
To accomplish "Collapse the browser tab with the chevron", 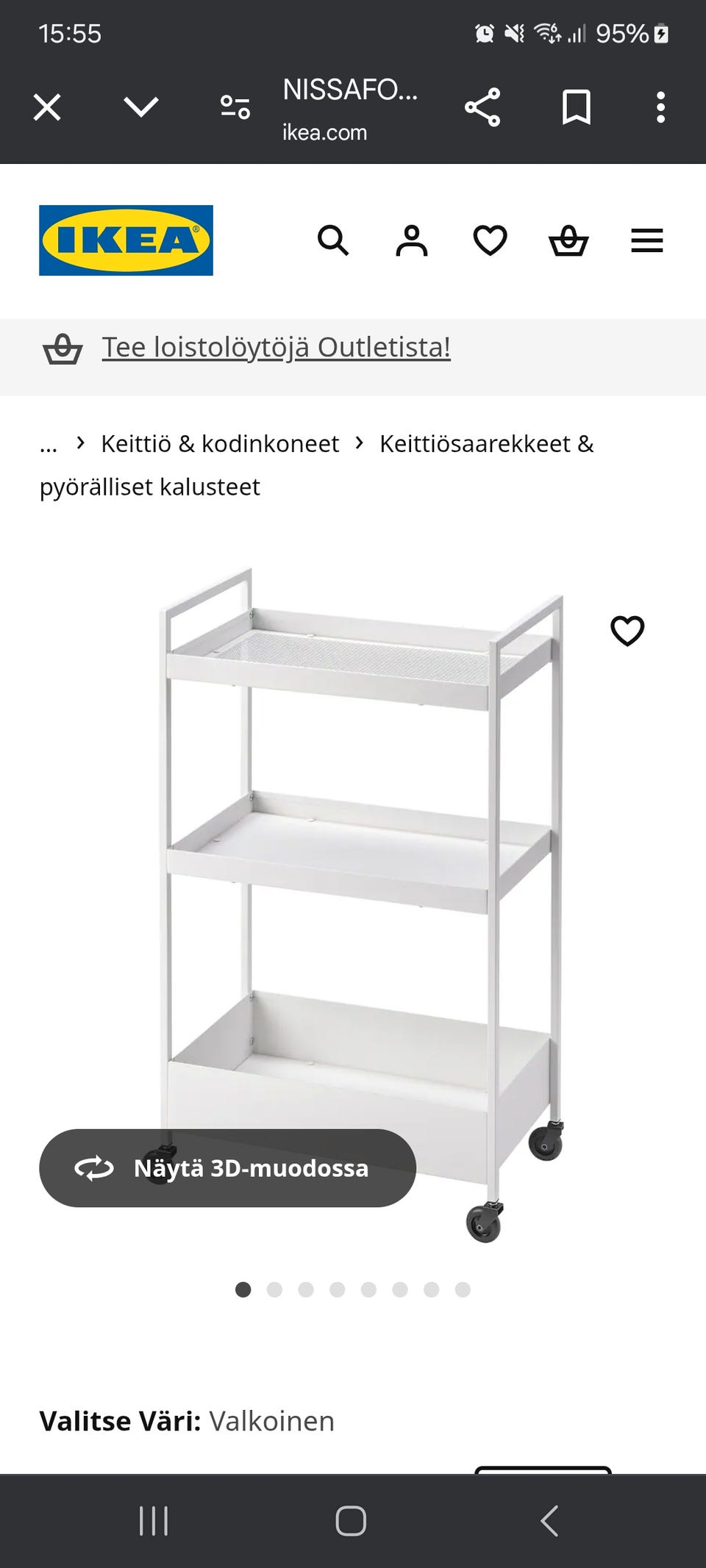I will click(x=140, y=107).
